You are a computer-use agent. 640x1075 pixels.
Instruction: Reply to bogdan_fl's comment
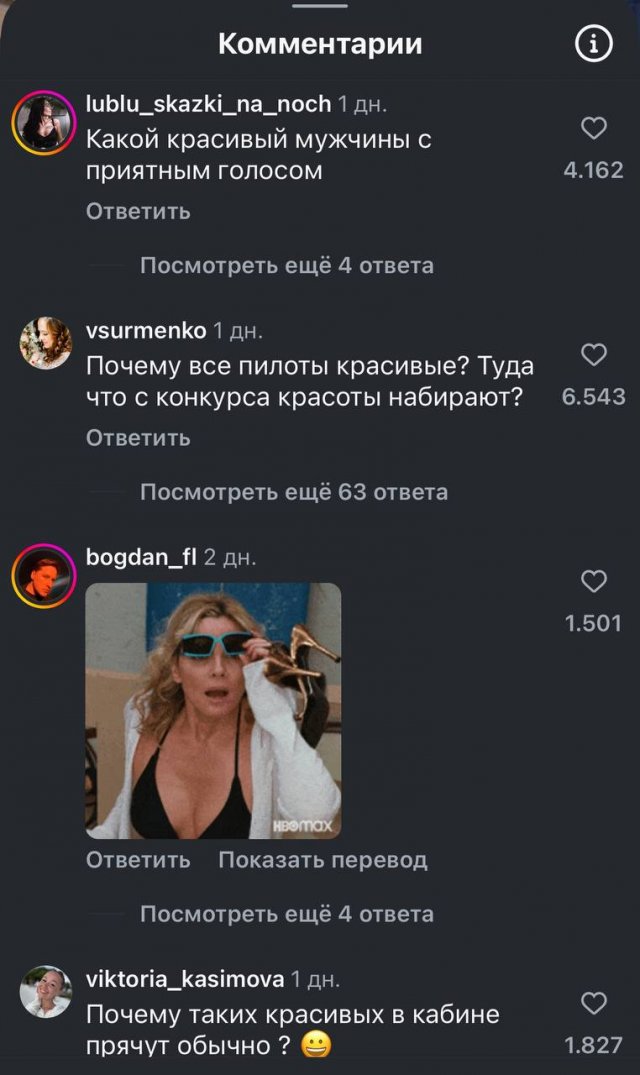pos(138,860)
